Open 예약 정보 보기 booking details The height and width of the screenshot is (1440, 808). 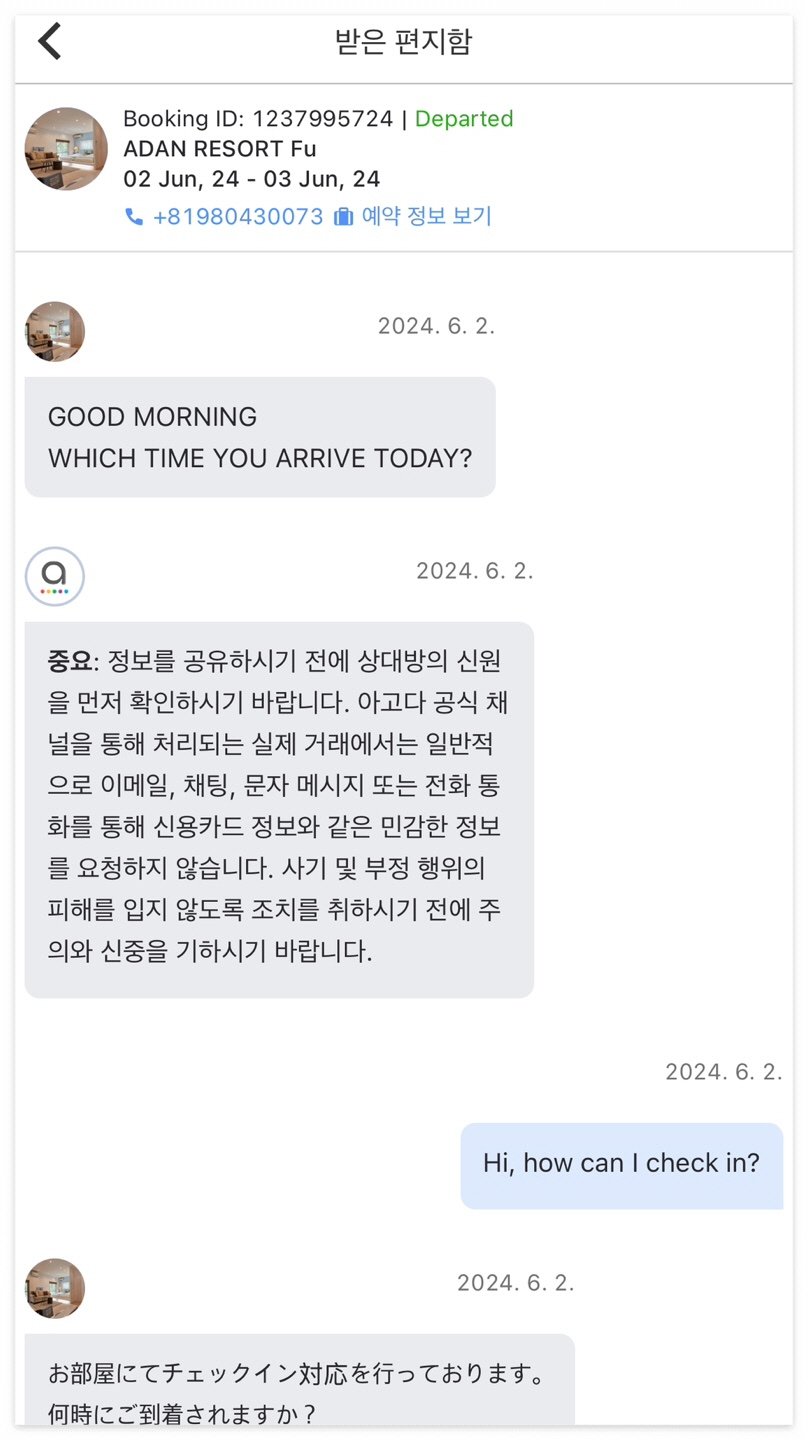pos(414,217)
